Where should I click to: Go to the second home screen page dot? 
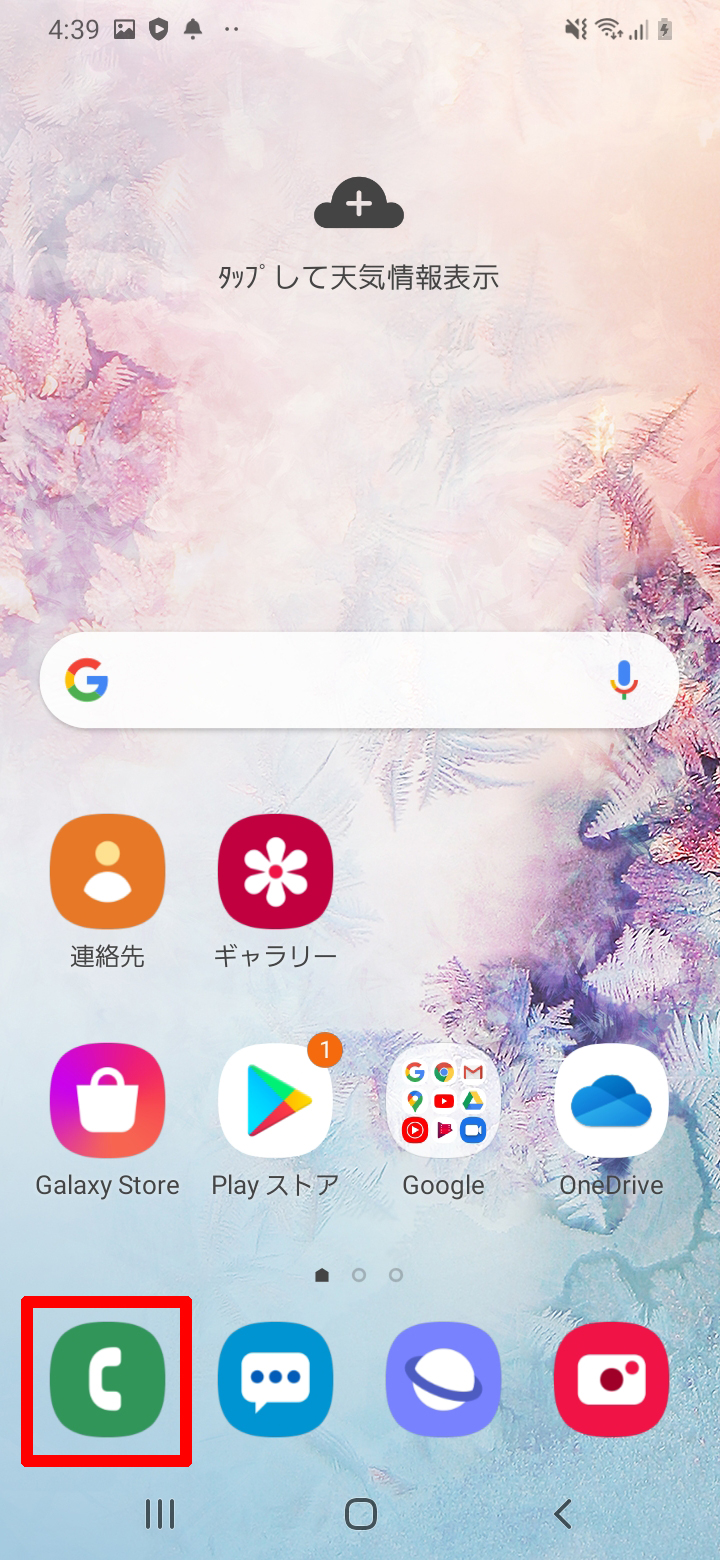click(359, 1275)
